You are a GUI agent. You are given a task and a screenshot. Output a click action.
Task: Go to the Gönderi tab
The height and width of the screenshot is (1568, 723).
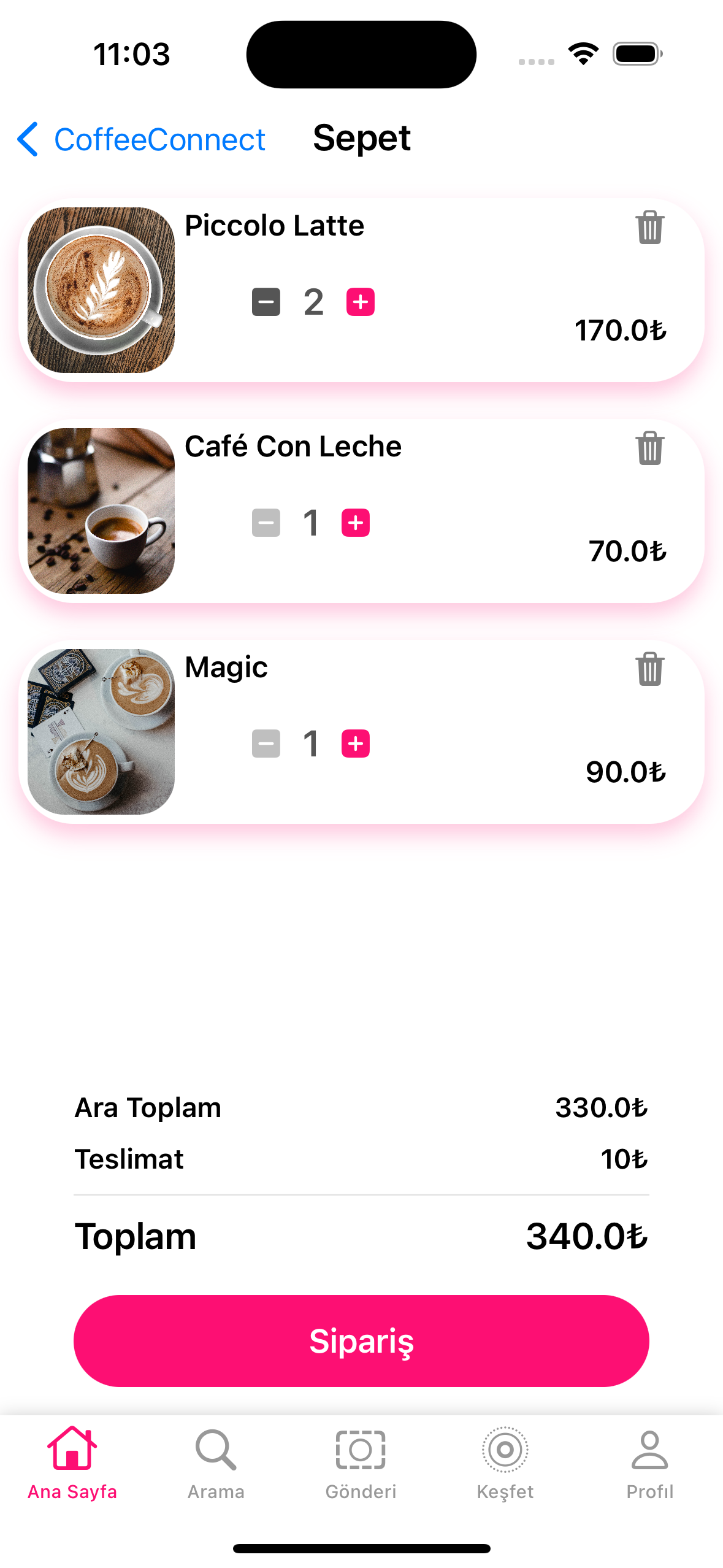click(x=361, y=1462)
